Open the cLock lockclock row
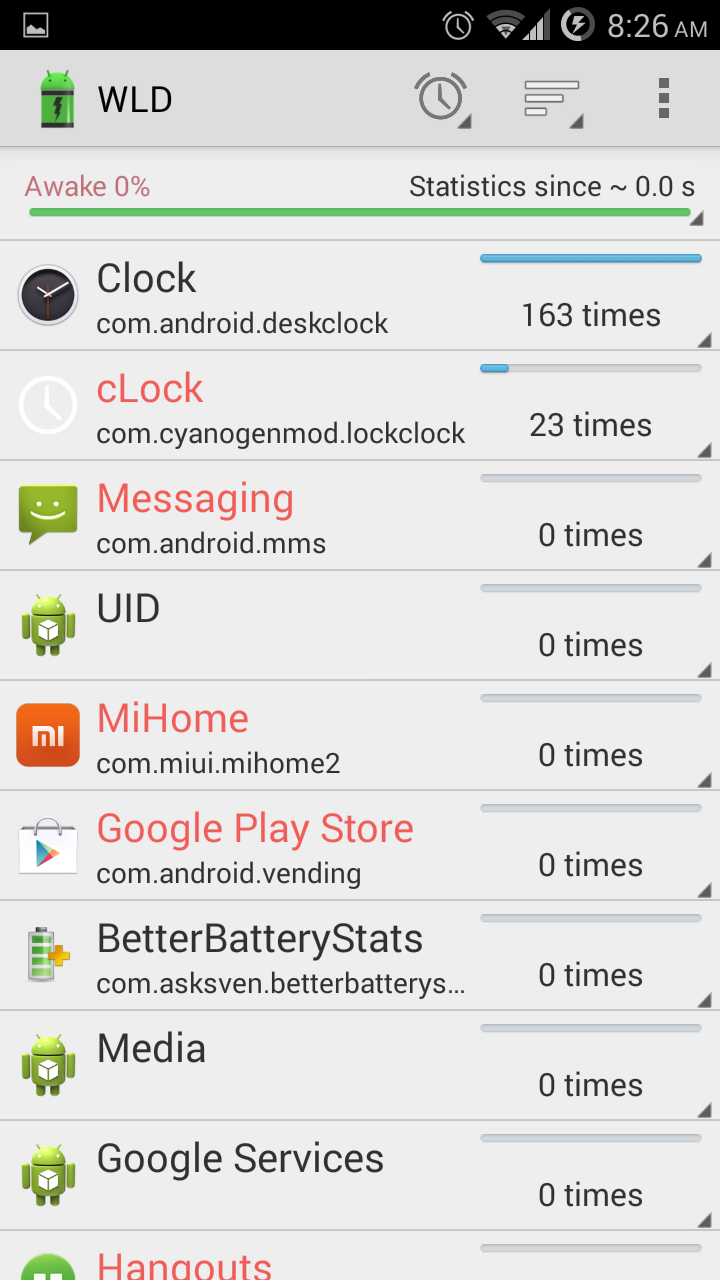 [x=360, y=406]
